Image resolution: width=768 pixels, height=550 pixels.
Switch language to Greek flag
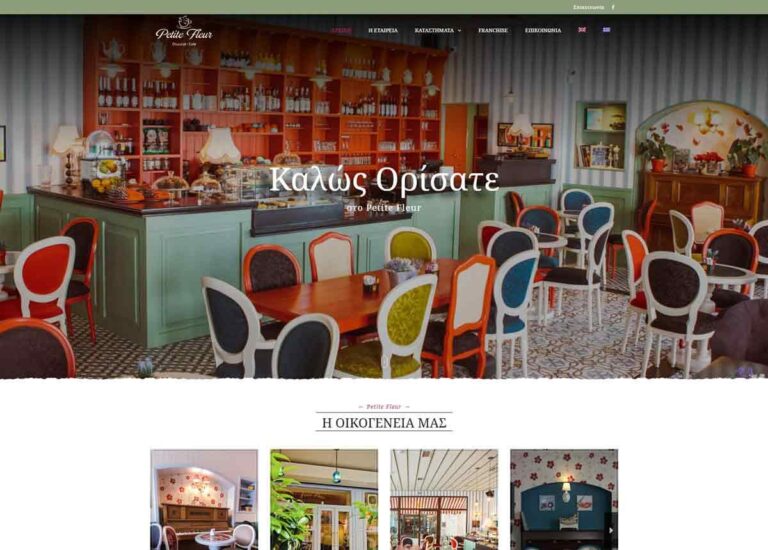606,30
